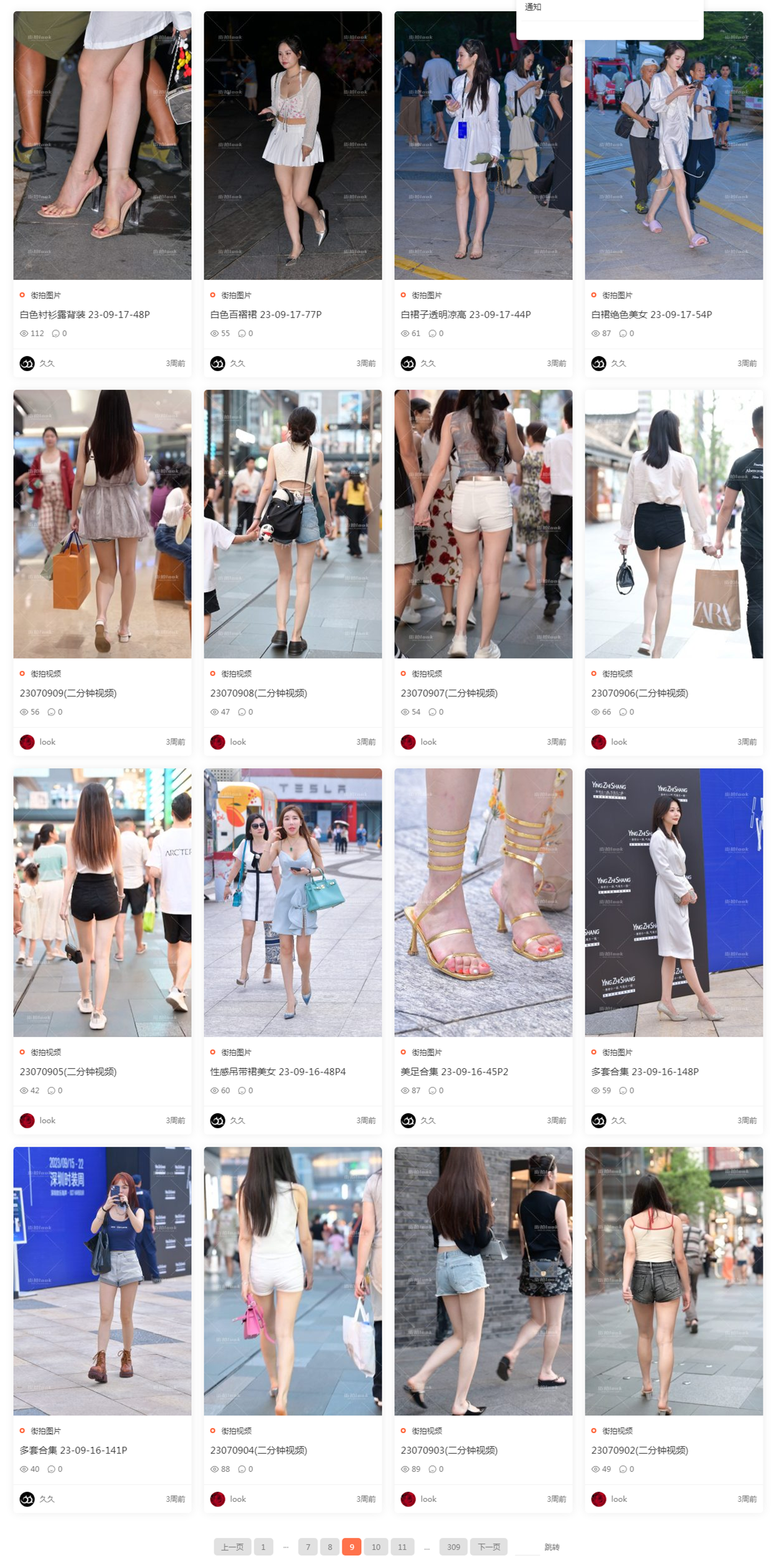Jump to page 1

(x=263, y=1547)
